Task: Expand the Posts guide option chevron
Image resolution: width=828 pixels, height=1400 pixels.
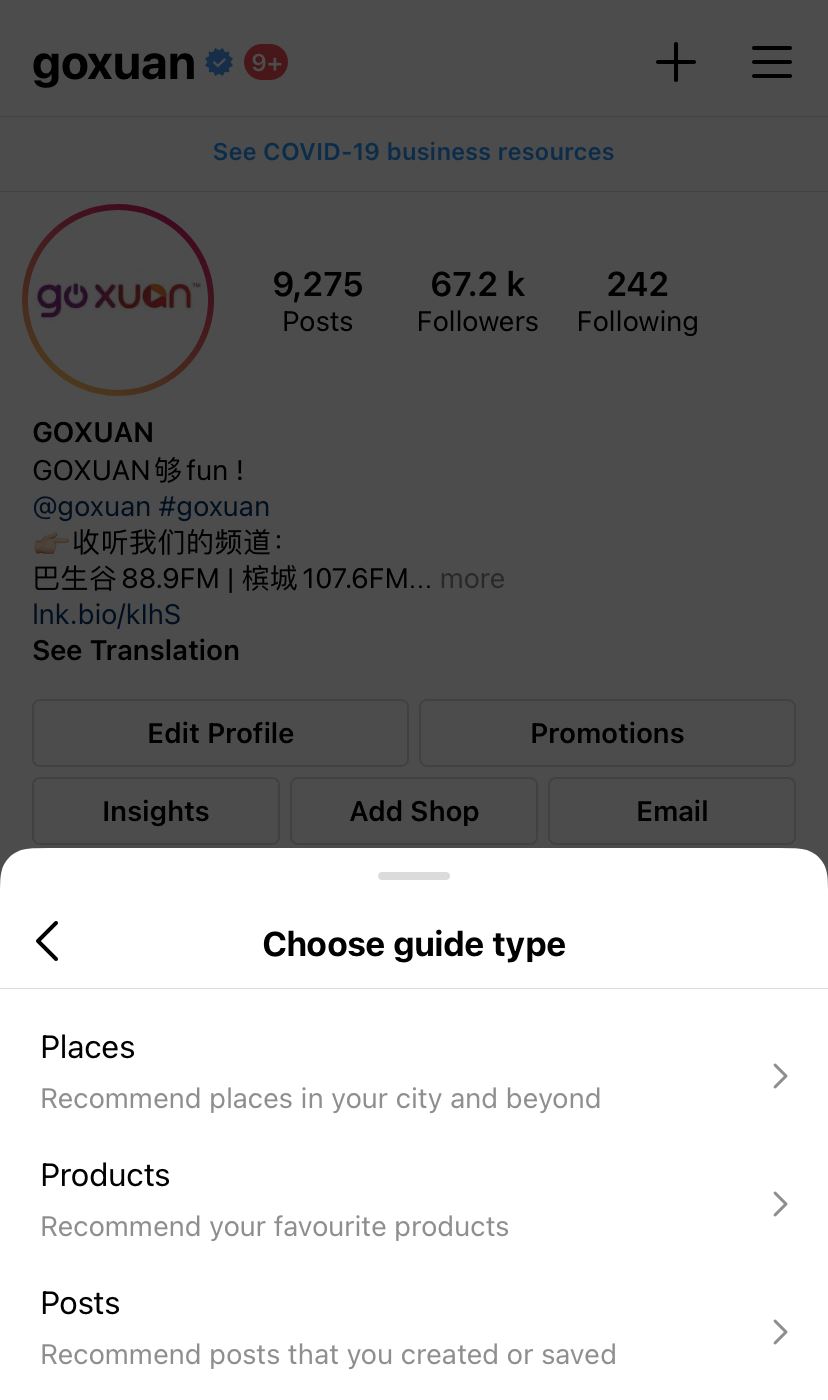Action: 780,1332
